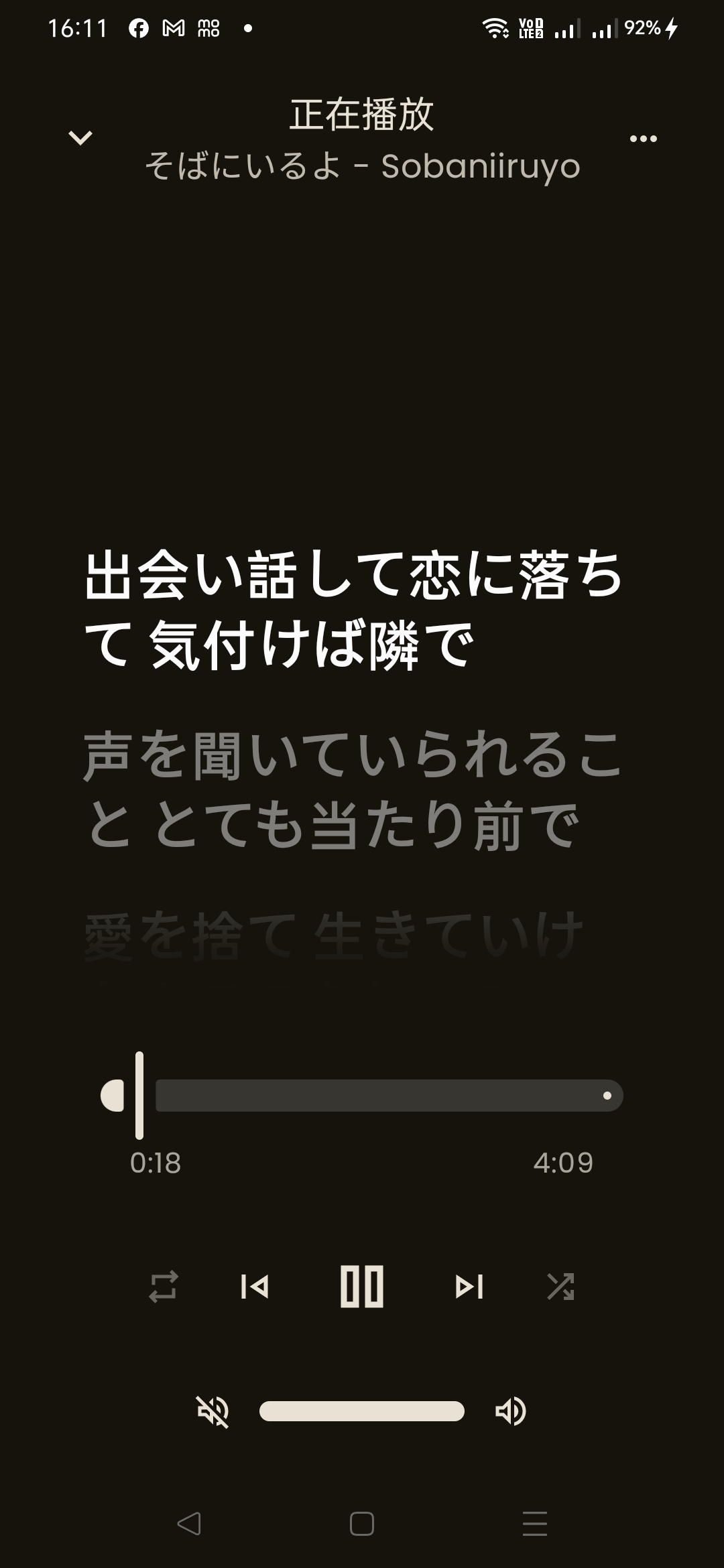Screen dimensions: 724x1568
Task: Go back to the previous track
Action: click(x=254, y=1286)
